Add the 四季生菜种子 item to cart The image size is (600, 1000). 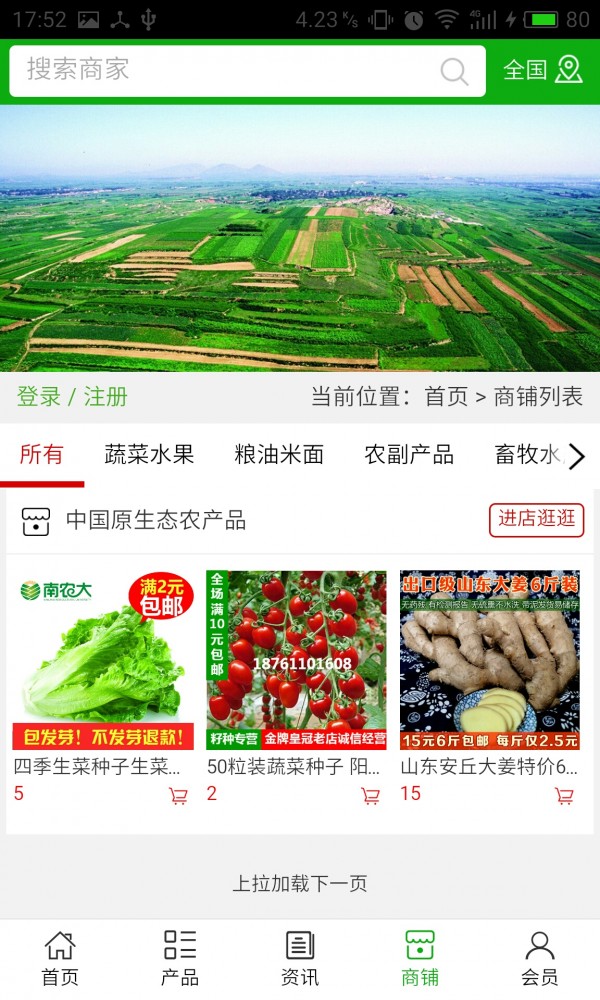pos(178,796)
